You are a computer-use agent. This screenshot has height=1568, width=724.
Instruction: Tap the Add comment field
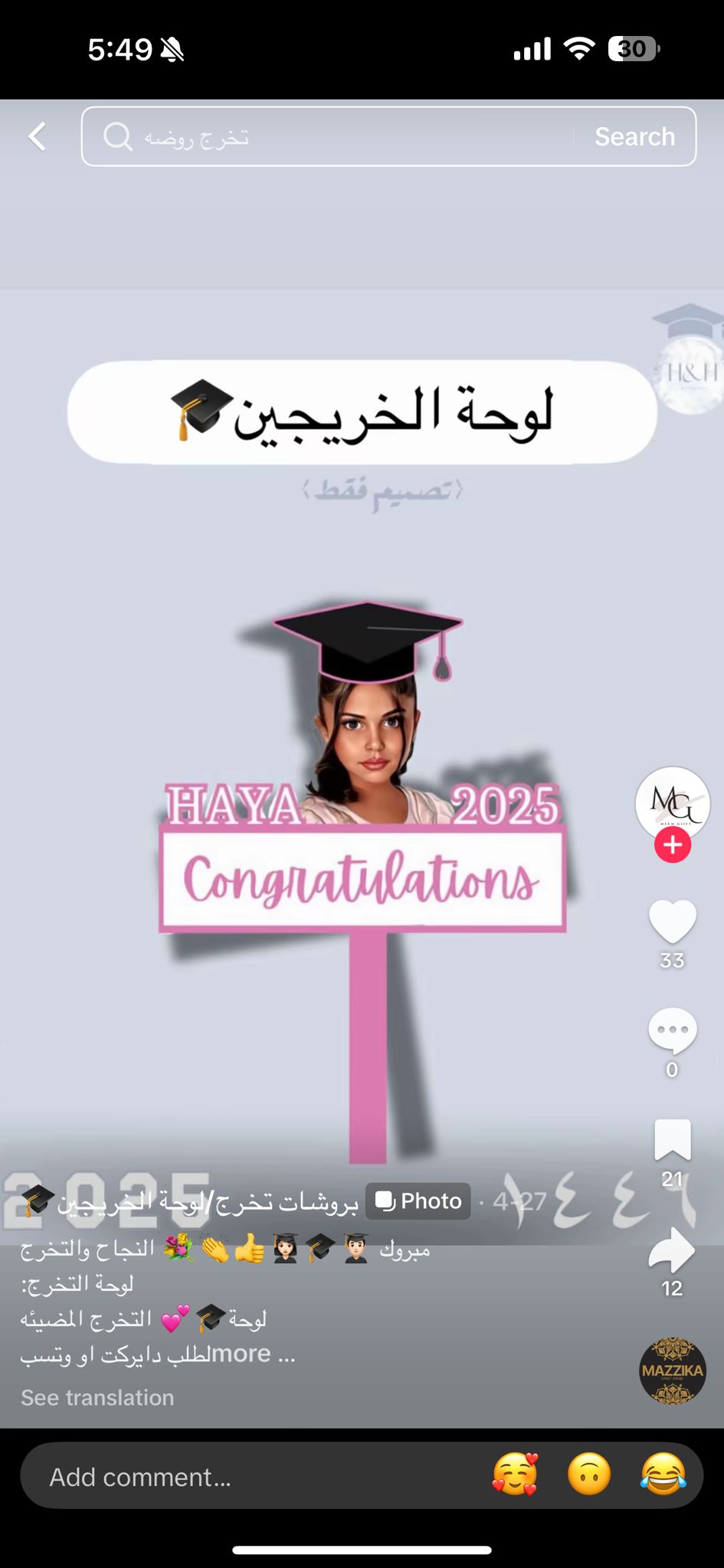click(253, 1477)
